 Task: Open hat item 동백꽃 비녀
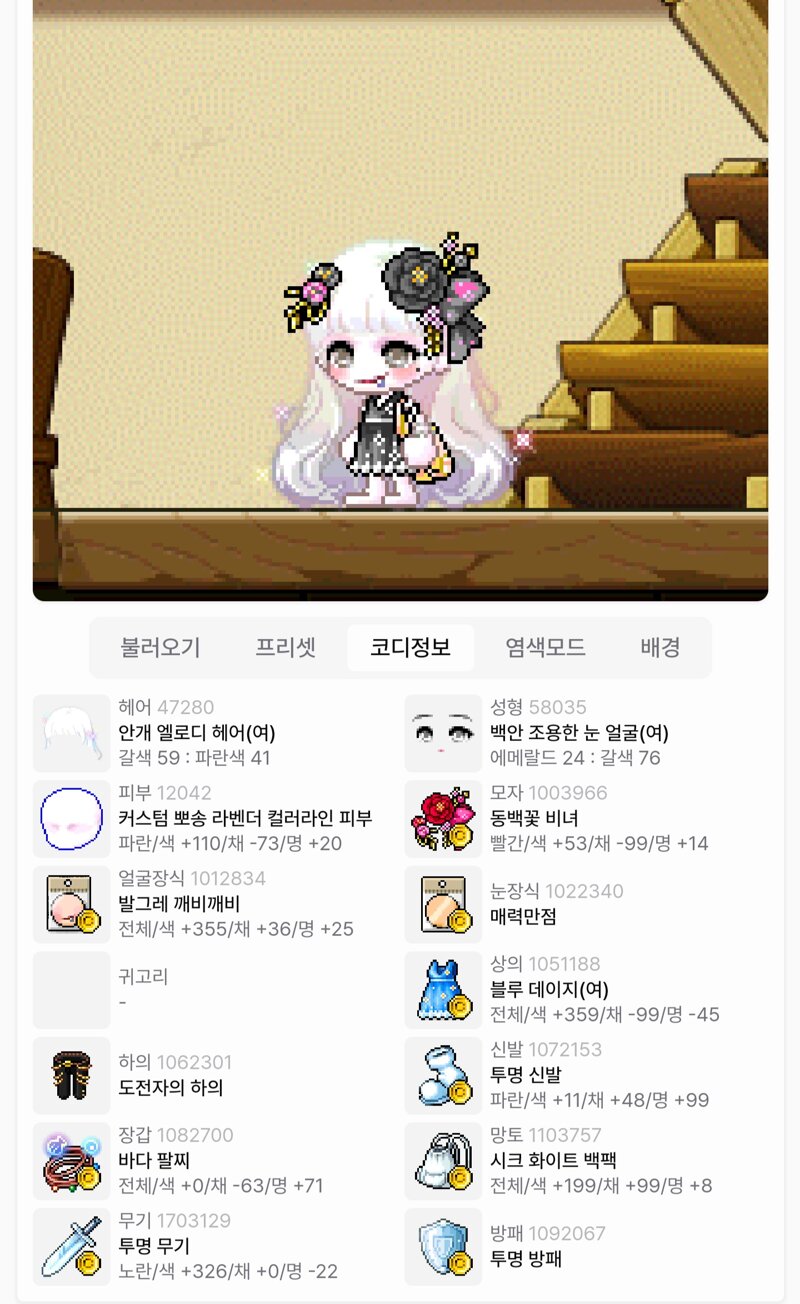(x=586, y=818)
